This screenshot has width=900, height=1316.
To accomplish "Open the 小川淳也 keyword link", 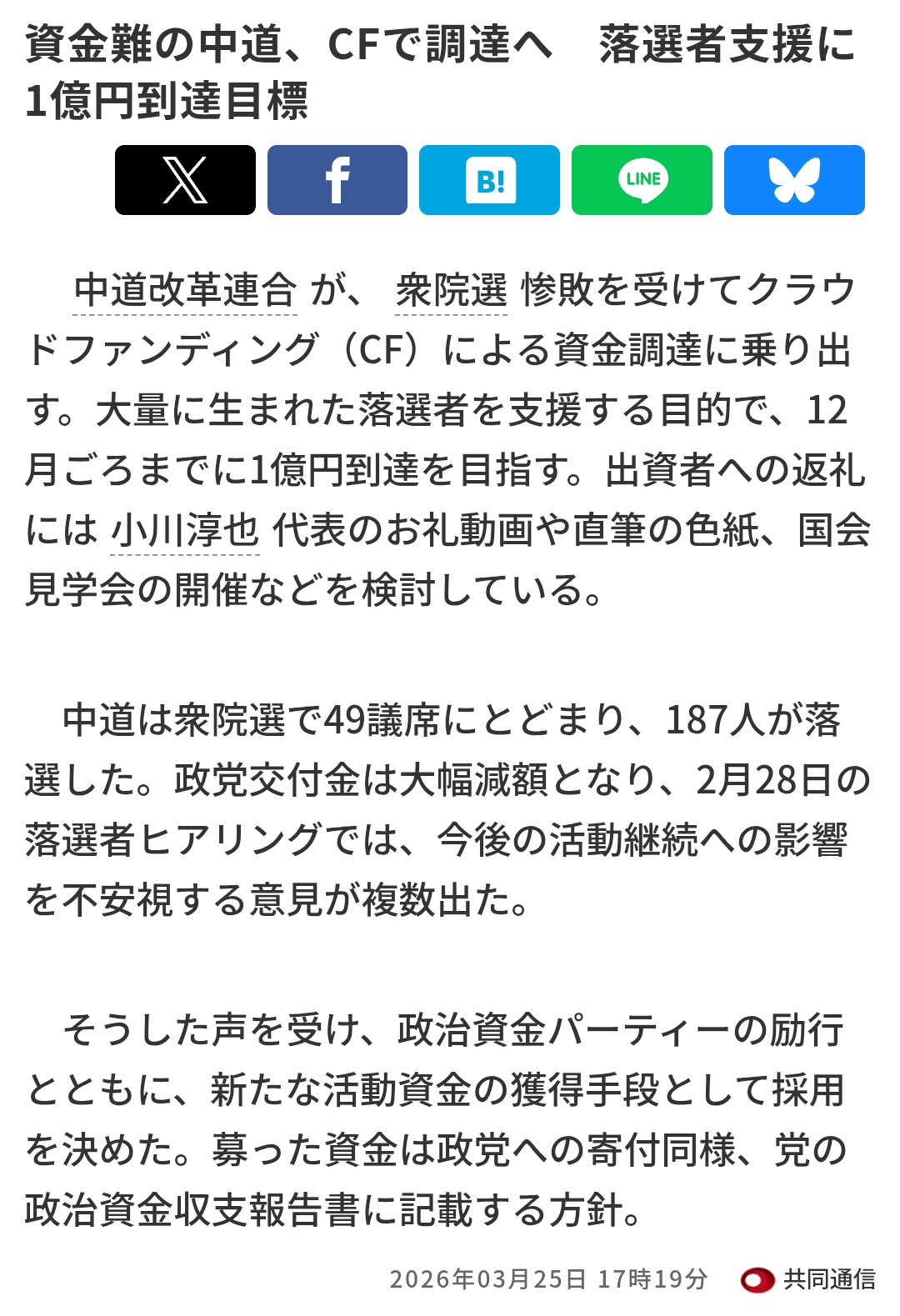I will coord(185,530).
